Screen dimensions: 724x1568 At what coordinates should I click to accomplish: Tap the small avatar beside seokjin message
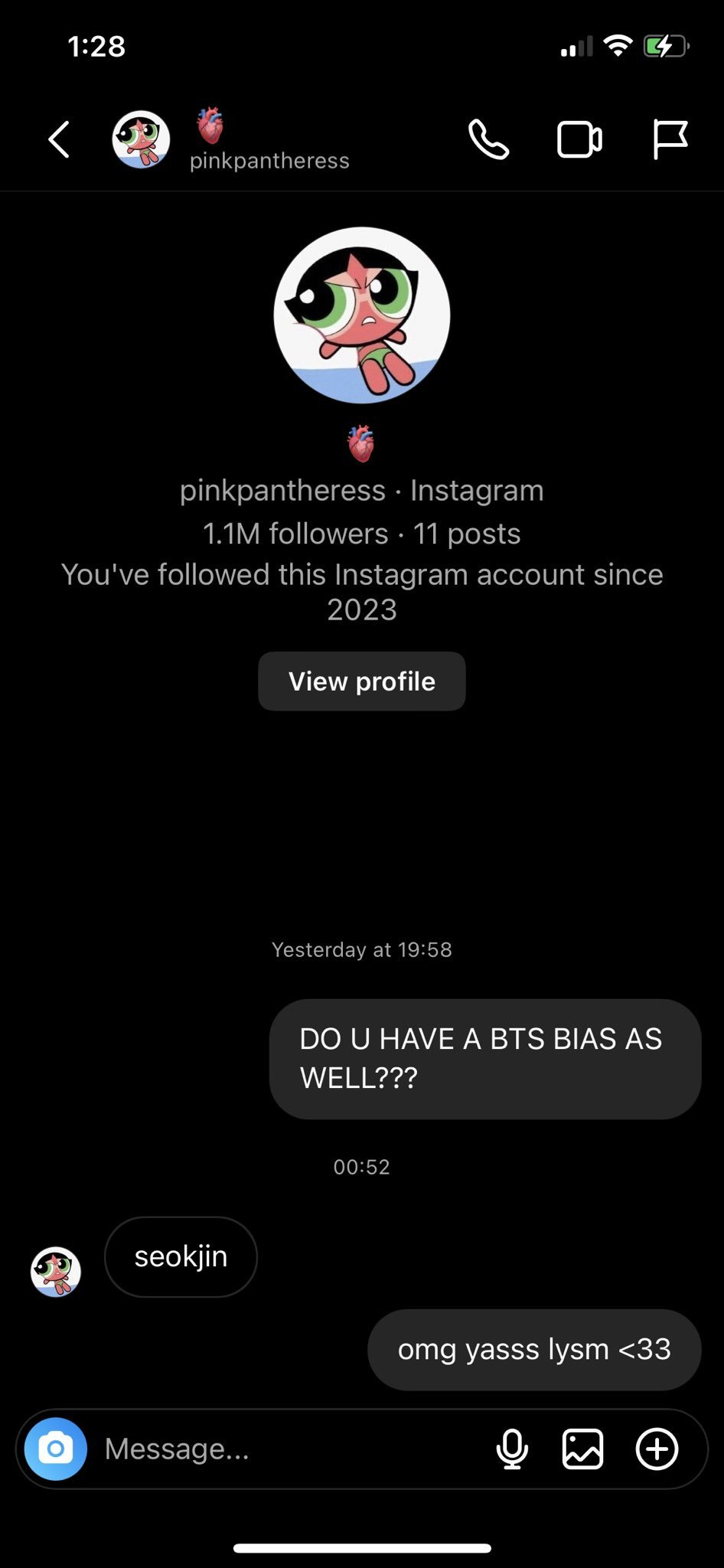pos(56,1272)
